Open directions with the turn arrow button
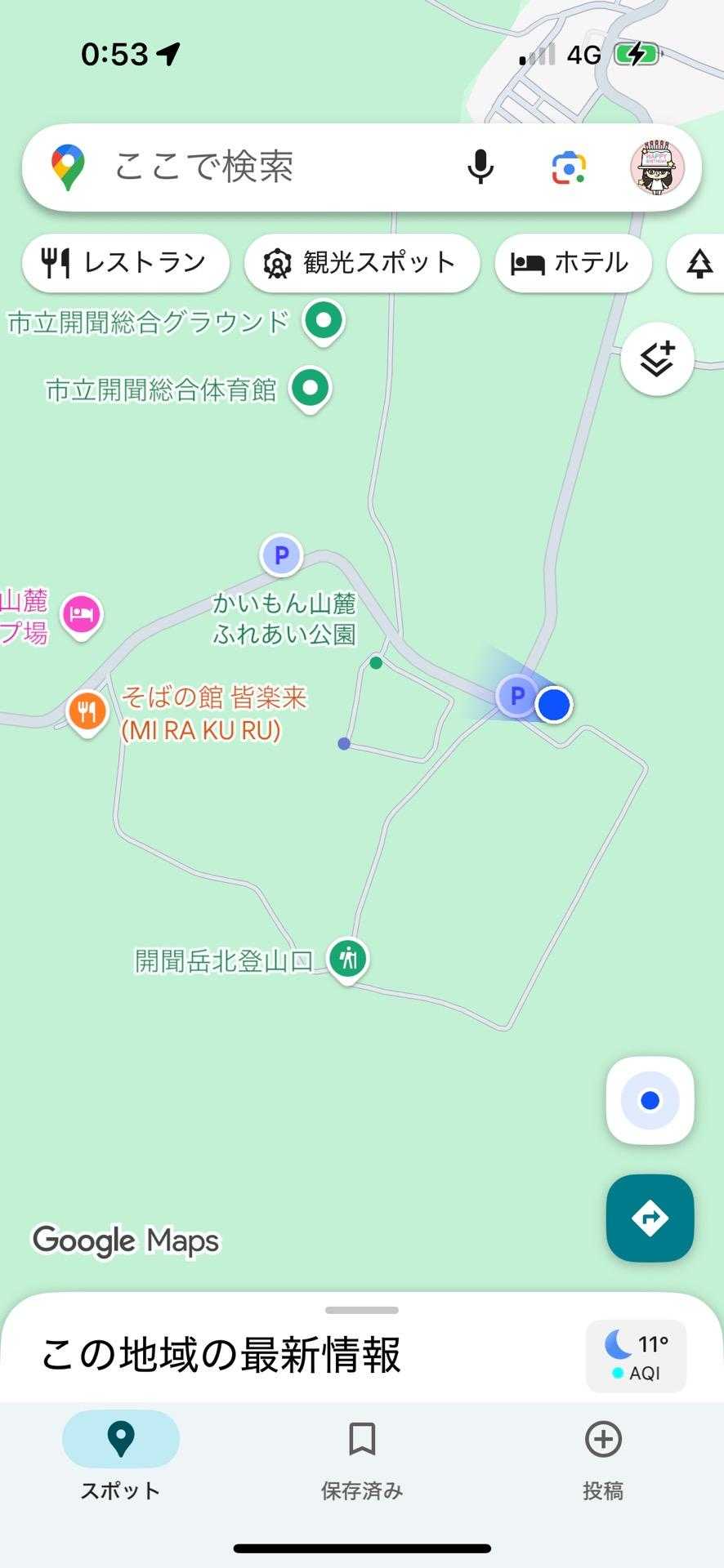 tap(650, 1218)
